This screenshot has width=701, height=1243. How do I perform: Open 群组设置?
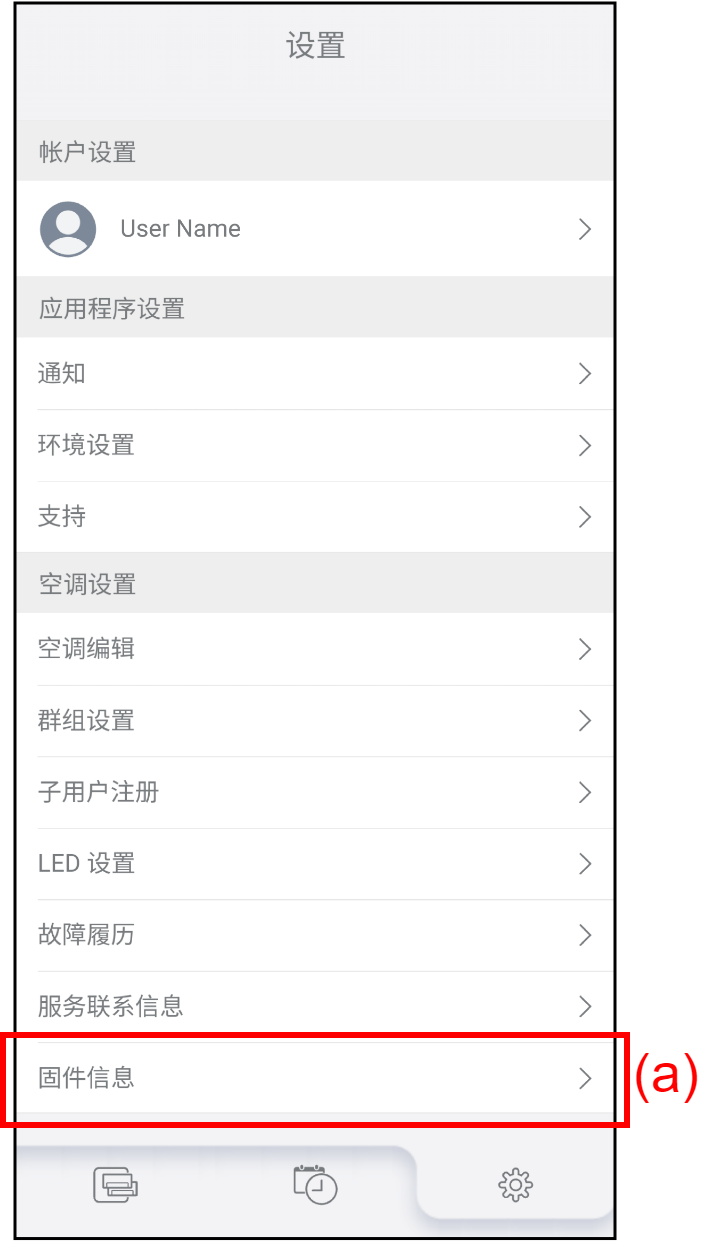tap(314, 721)
